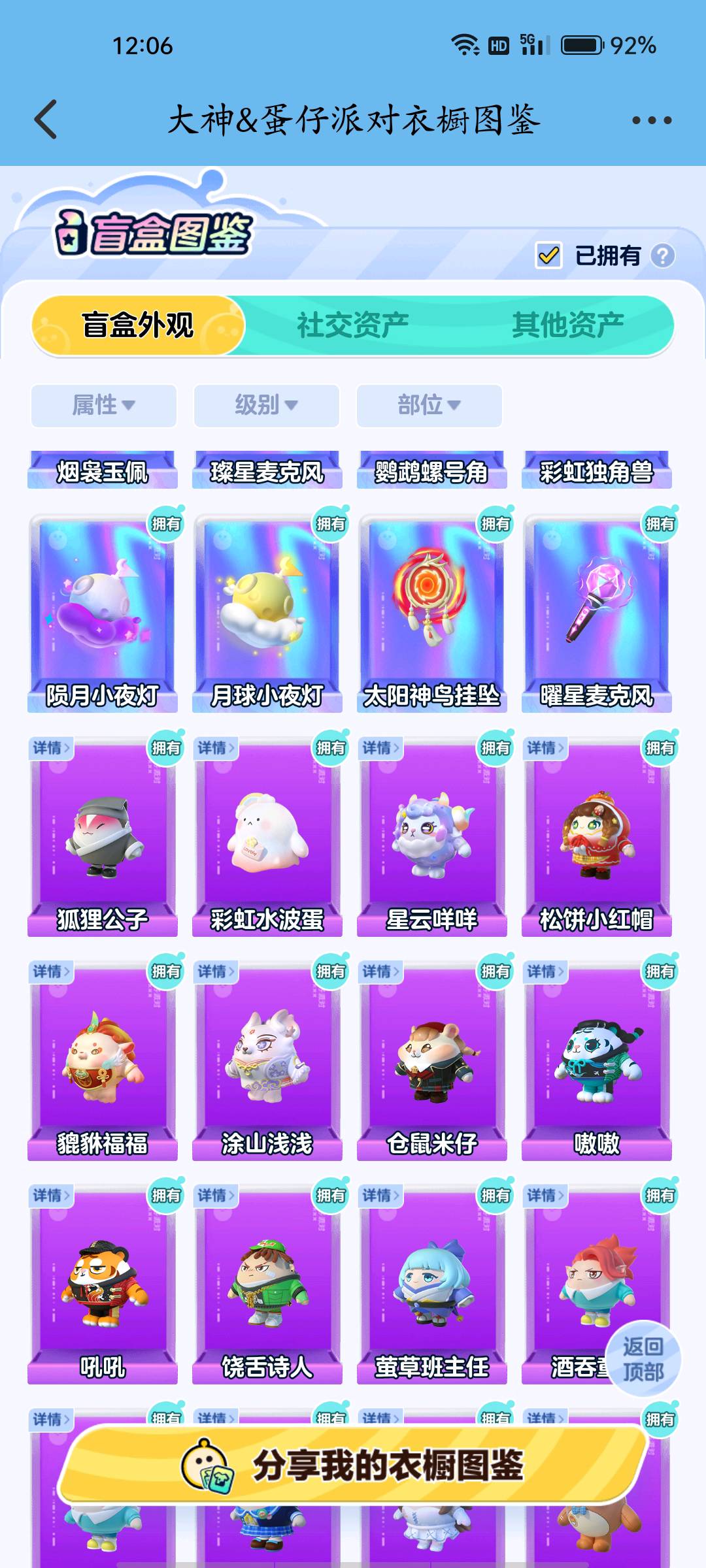This screenshot has width=706, height=1568.
Task: Go back using the top-left arrow
Action: [x=46, y=120]
